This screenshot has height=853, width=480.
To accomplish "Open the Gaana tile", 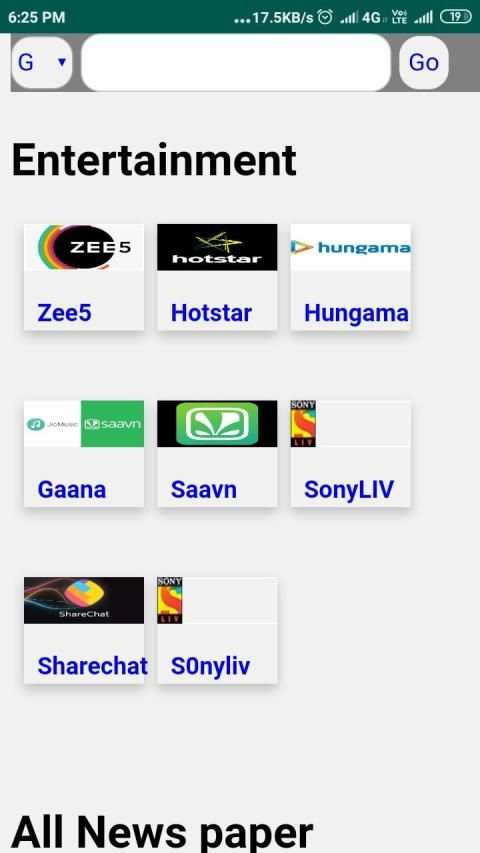I will (x=84, y=454).
